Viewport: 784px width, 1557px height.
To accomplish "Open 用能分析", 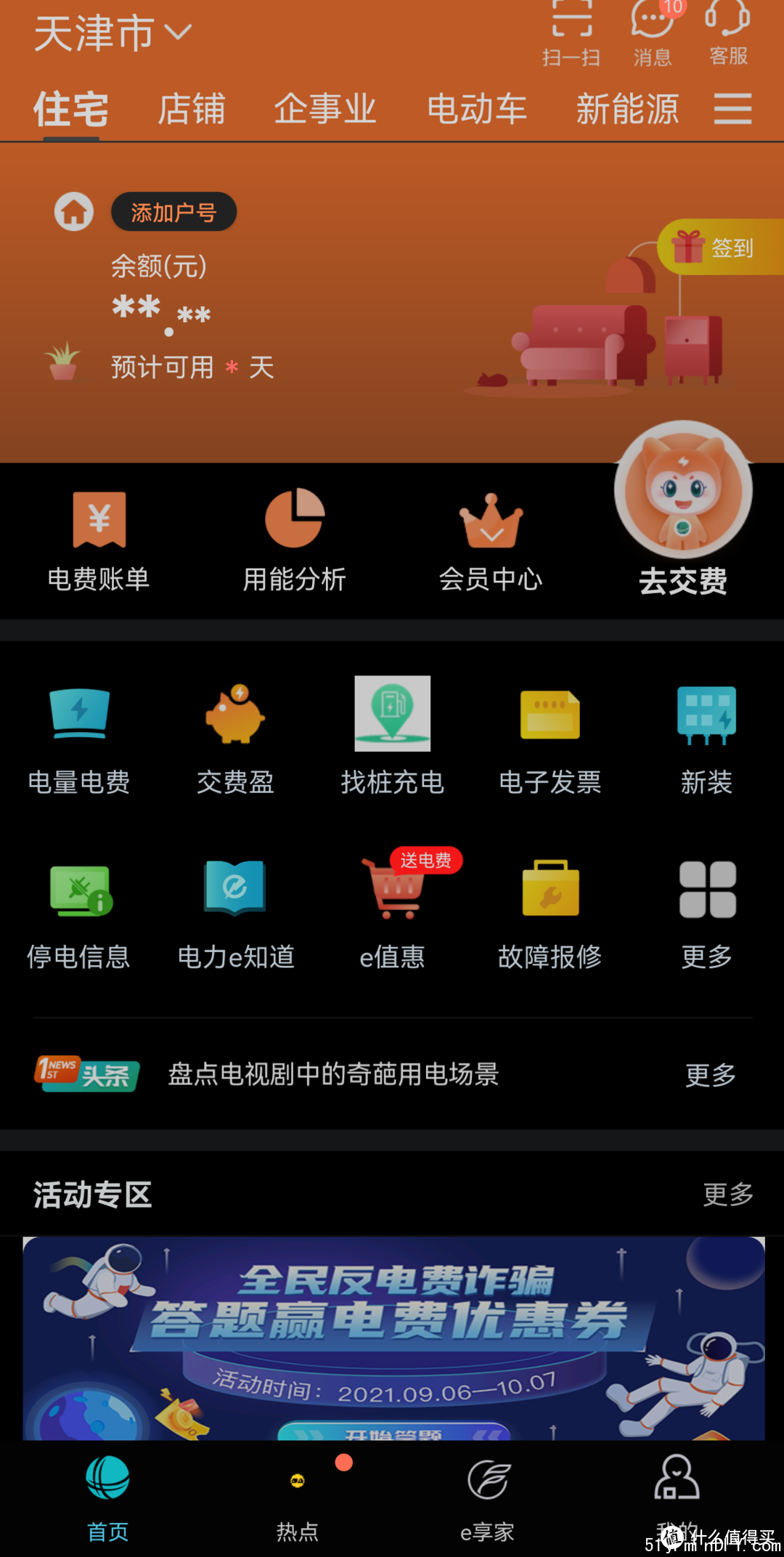I will (294, 541).
